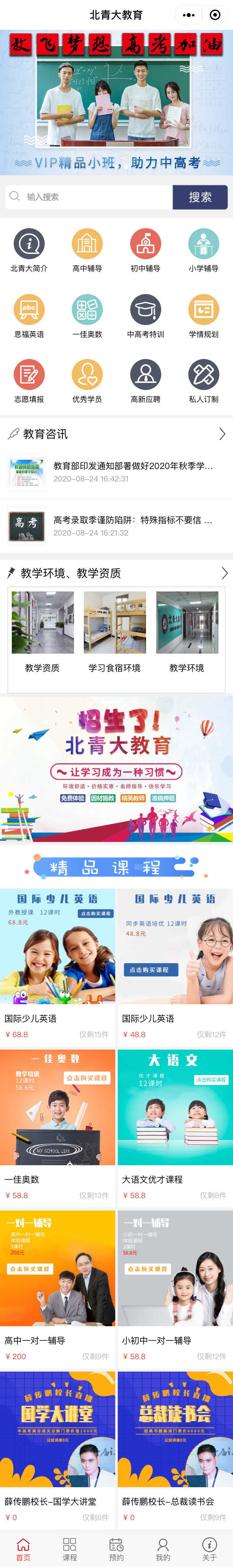Open 志愿填报 section
Viewport: 233px width, 1568px height.
[x=29, y=380]
